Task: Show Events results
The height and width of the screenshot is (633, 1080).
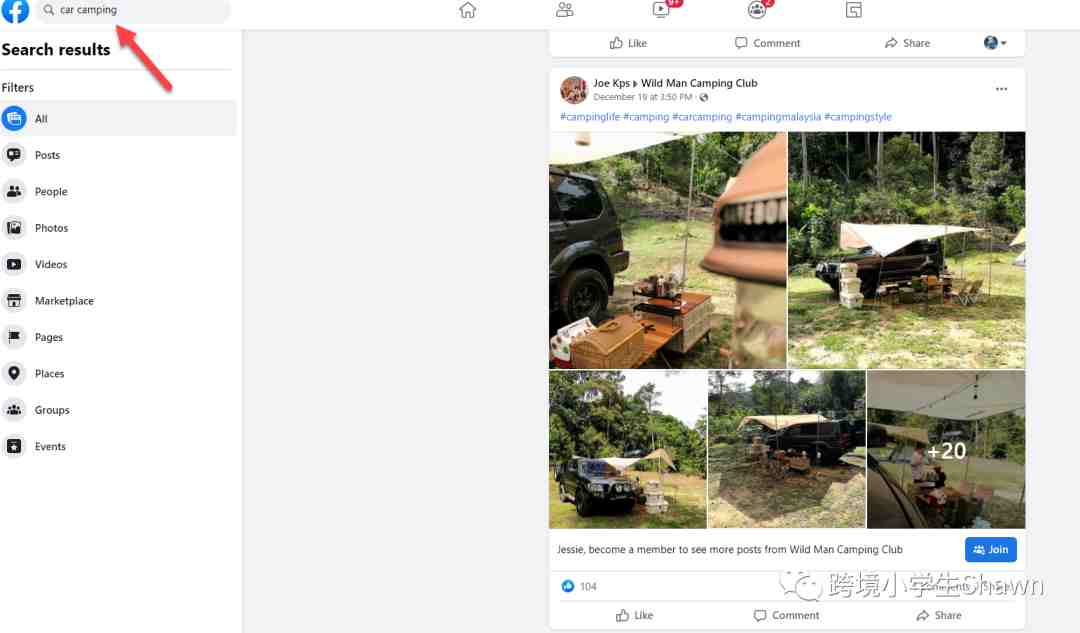Action: pos(50,447)
